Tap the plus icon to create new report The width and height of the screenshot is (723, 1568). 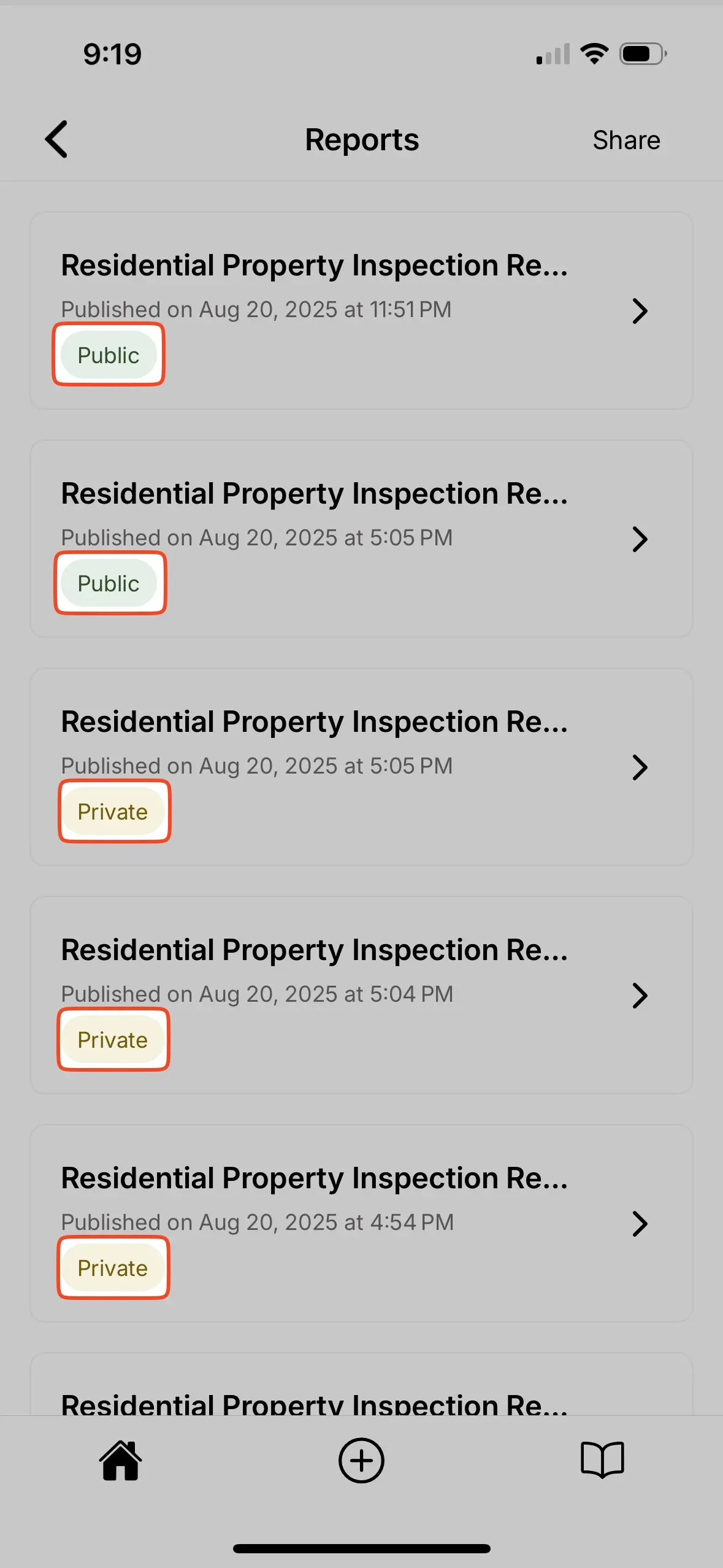361,1459
